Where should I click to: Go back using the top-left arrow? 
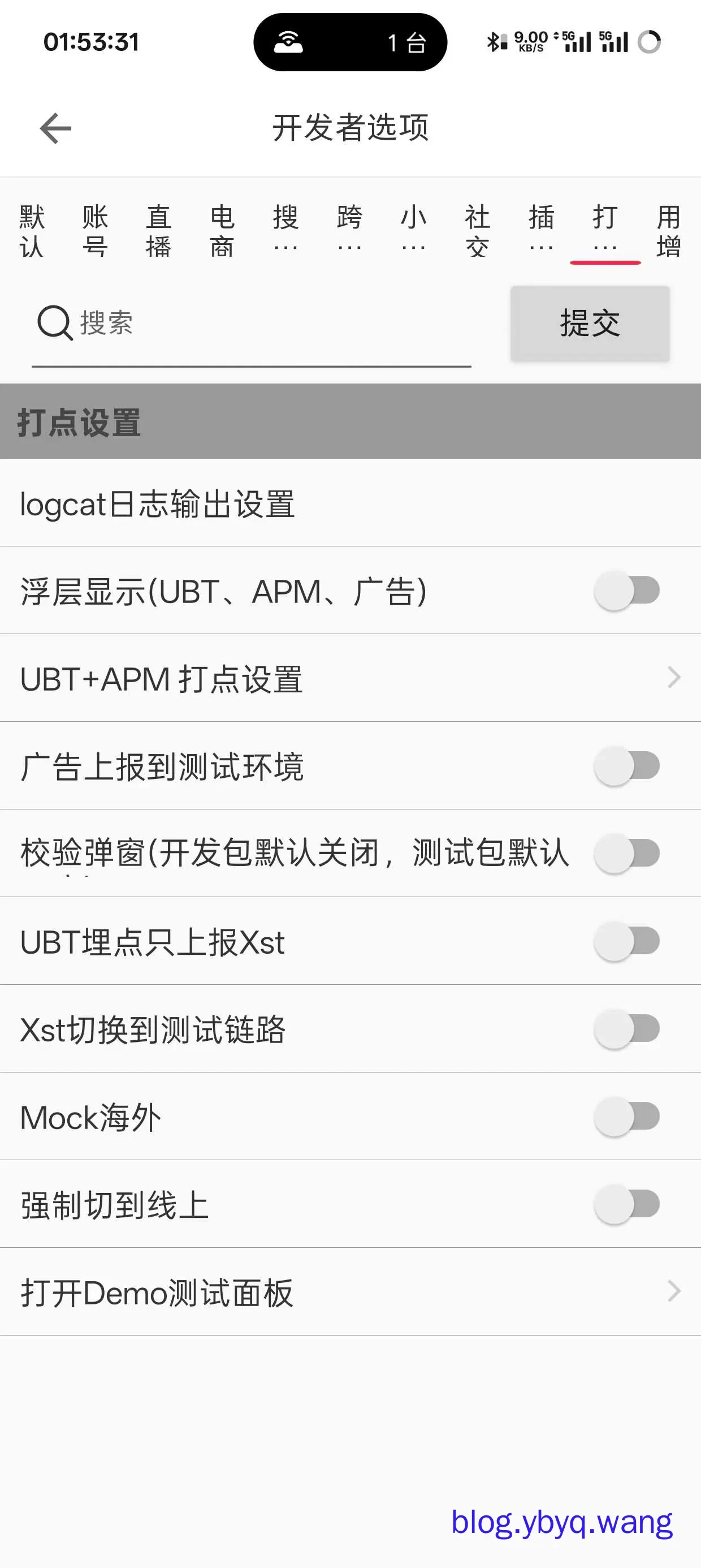pyautogui.click(x=55, y=128)
